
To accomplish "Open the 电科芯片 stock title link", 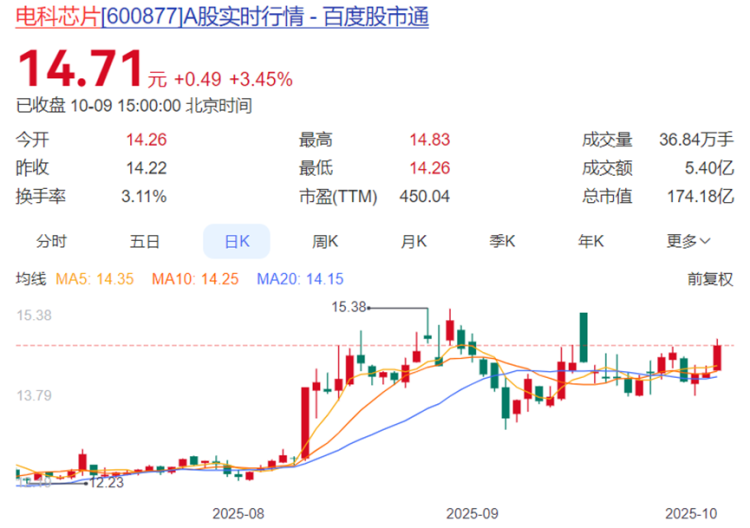I will [222, 17].
